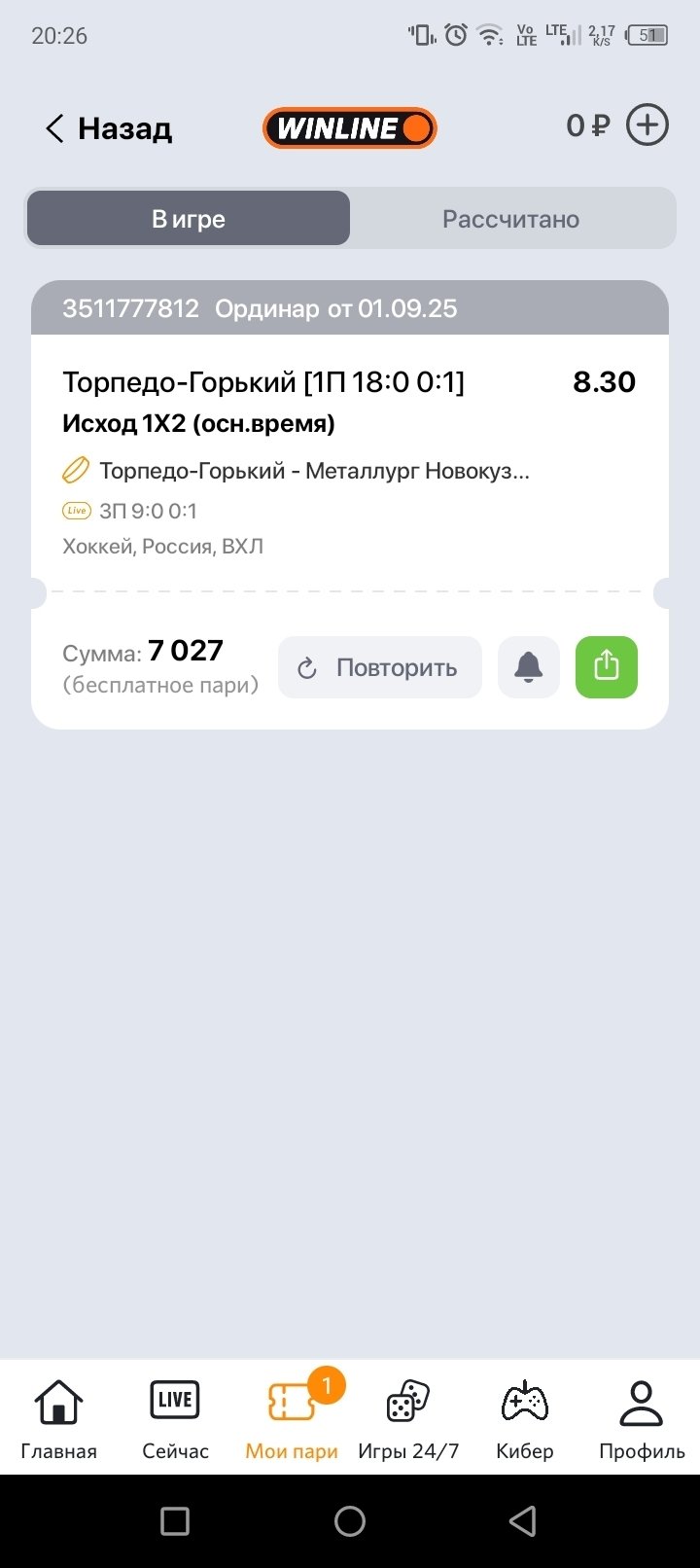Open the Профиль tab

pyautogui.click(x=642, y=1418)
